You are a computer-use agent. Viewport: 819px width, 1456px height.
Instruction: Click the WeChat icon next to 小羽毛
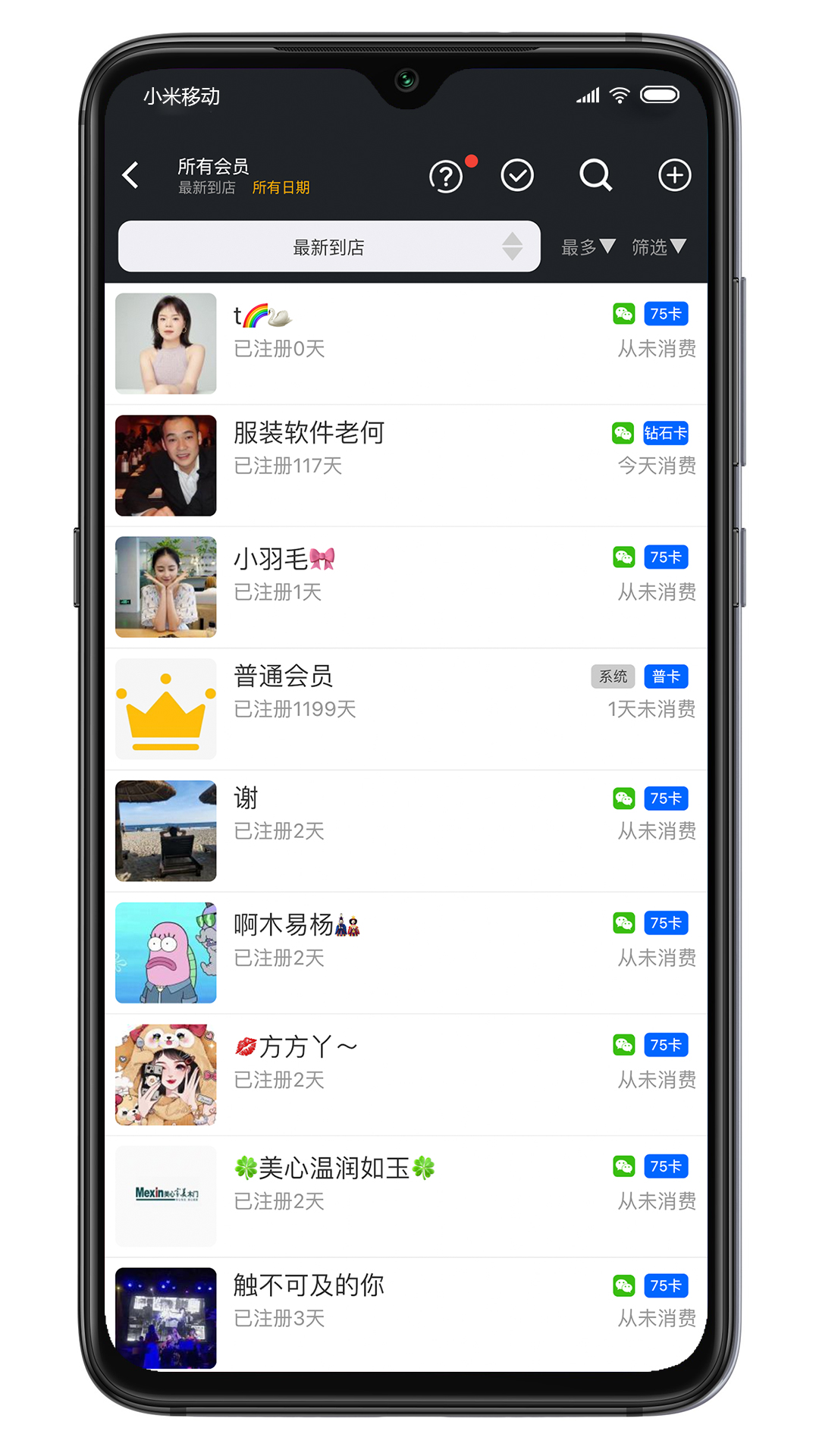tap(623, 557)
